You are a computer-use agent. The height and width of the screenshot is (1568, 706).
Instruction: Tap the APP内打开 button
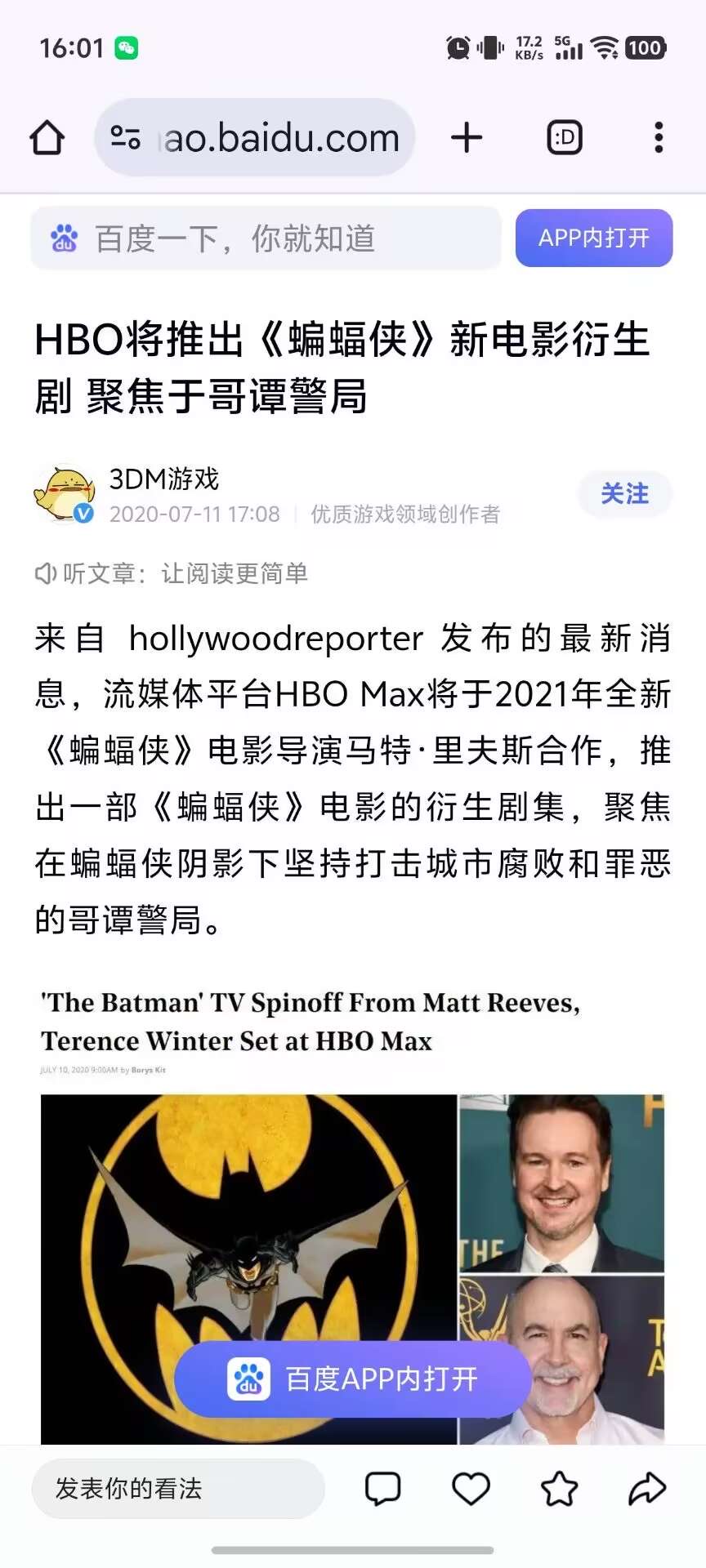pyautogui.click(x=593, y=238)
